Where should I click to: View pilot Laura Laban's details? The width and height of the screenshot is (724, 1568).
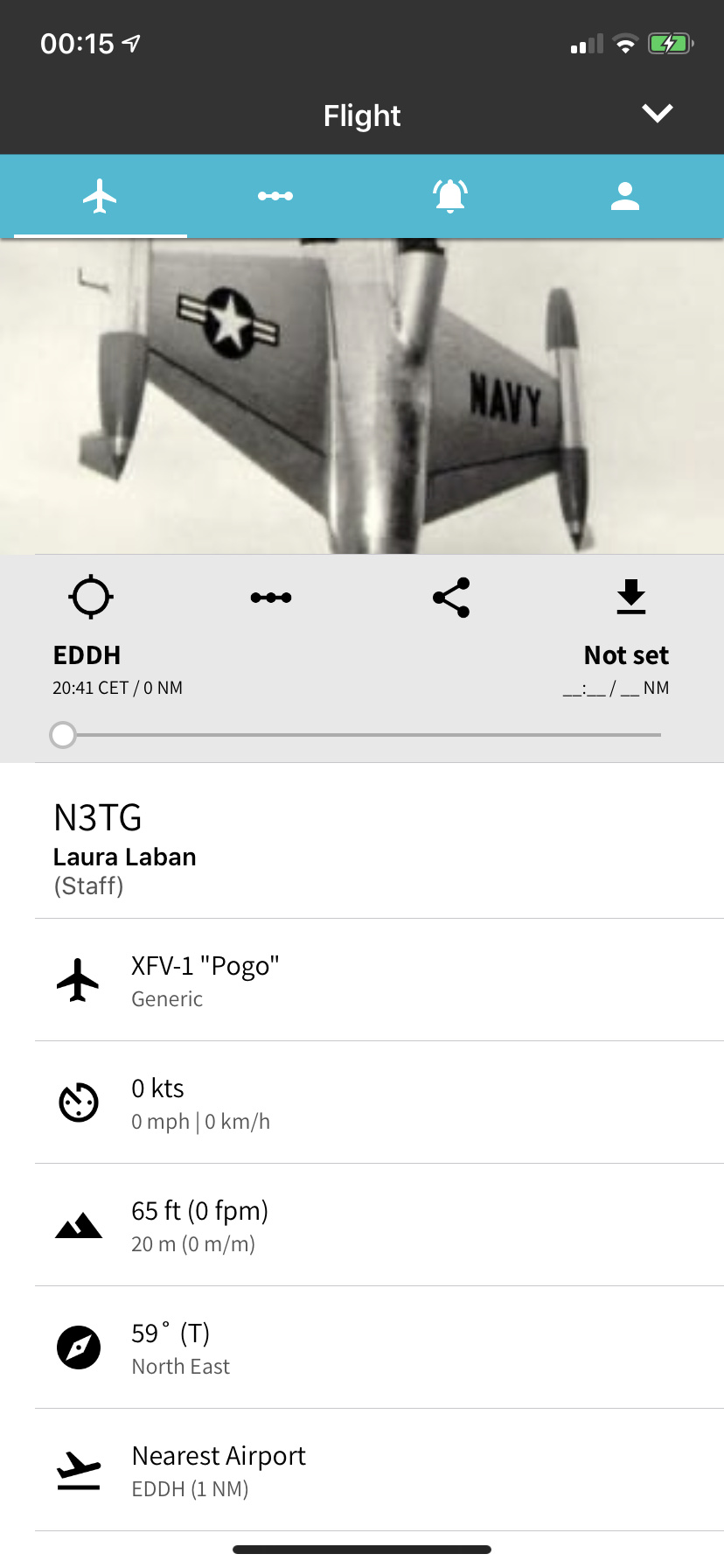coord(124,857)
